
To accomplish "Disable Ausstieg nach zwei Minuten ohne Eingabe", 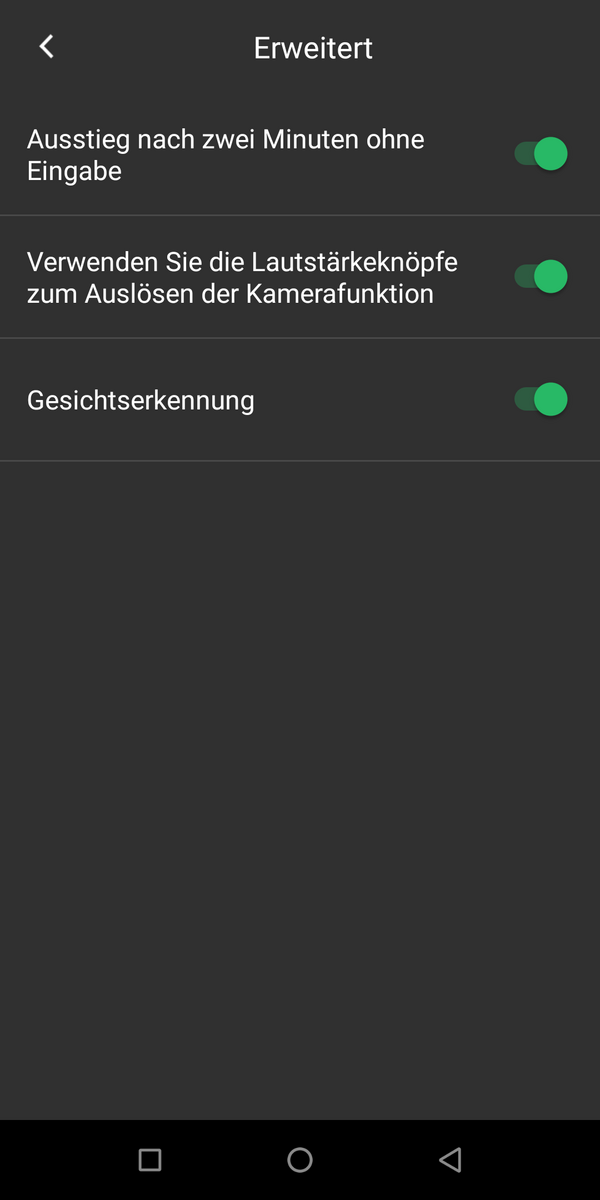I will 541,154.
